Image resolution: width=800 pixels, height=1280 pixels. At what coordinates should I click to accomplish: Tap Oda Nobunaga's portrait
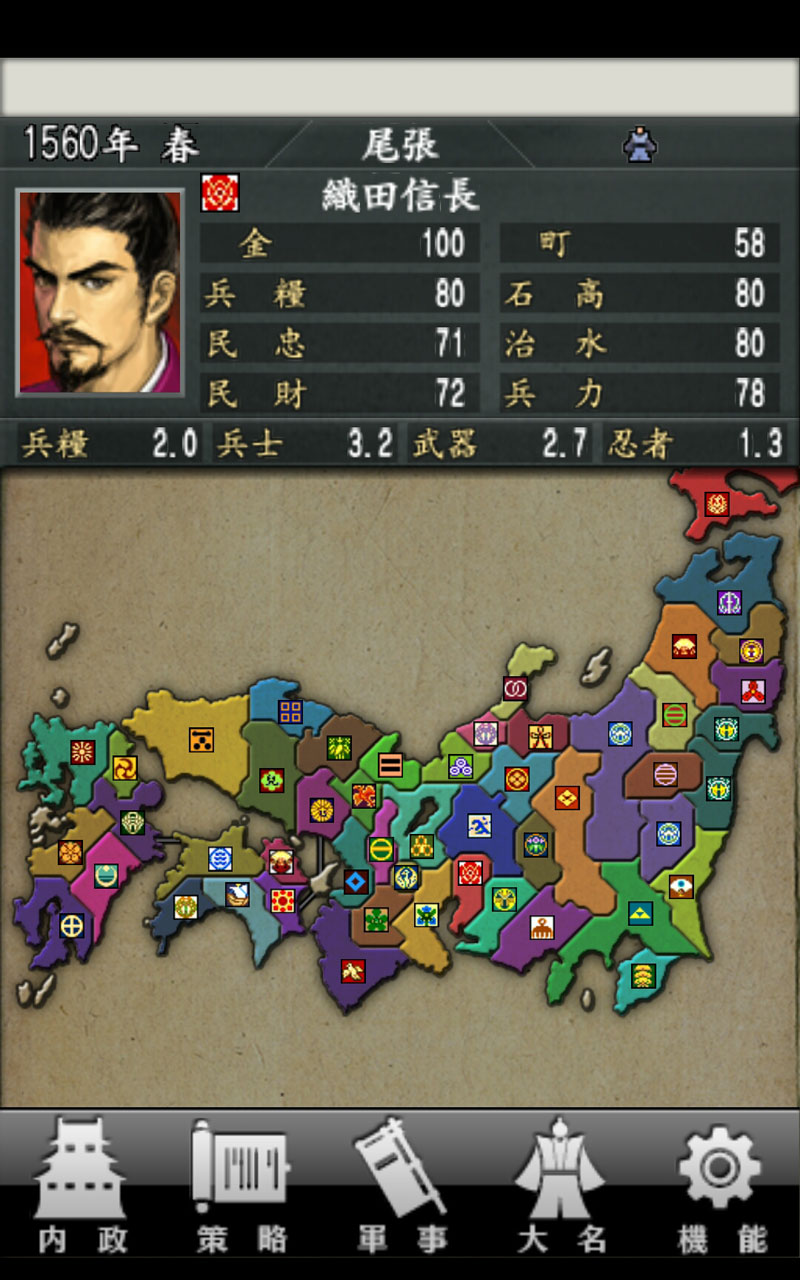pos(100,293)
